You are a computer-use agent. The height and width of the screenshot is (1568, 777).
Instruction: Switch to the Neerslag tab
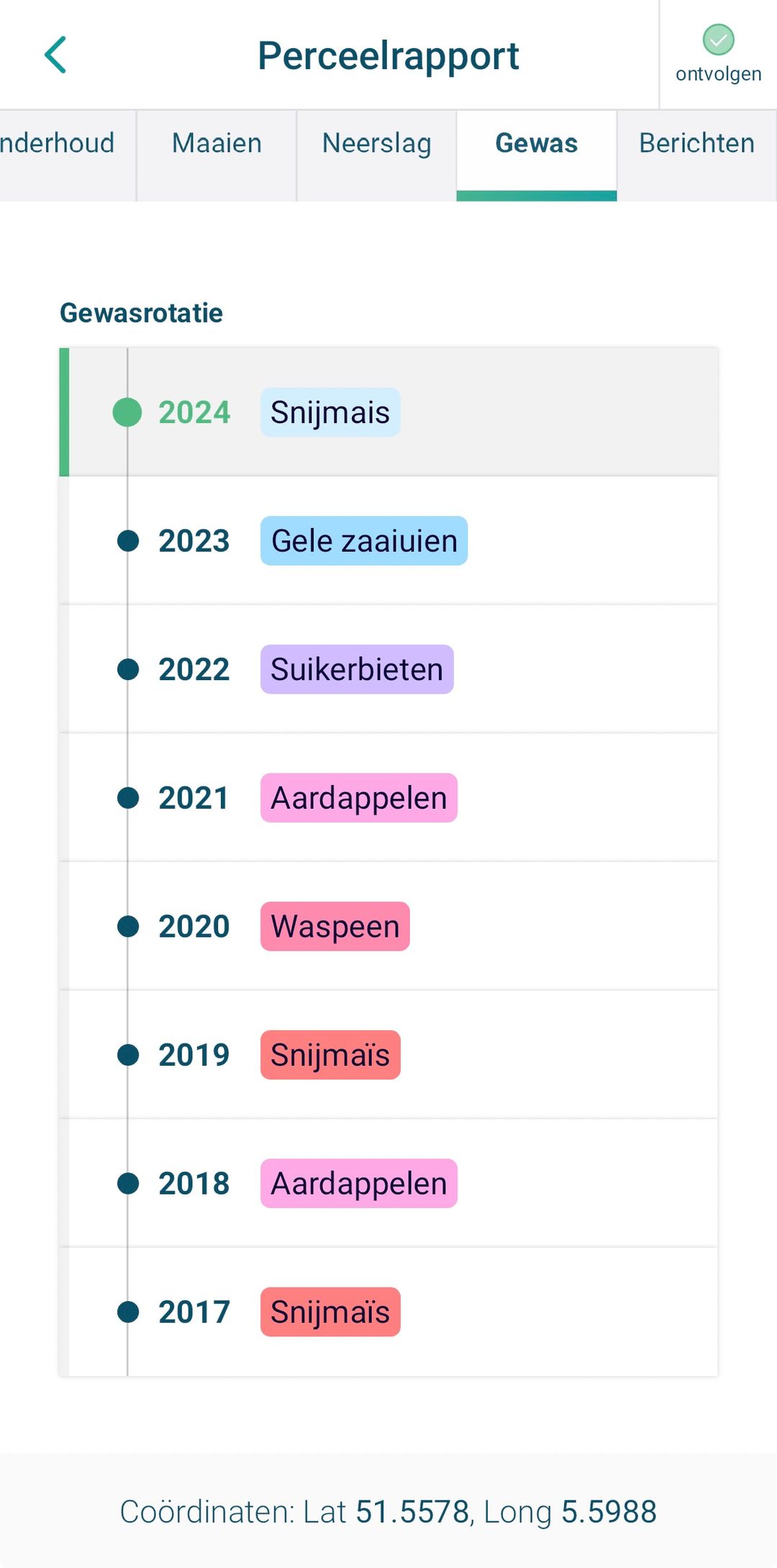coord(376,144)
